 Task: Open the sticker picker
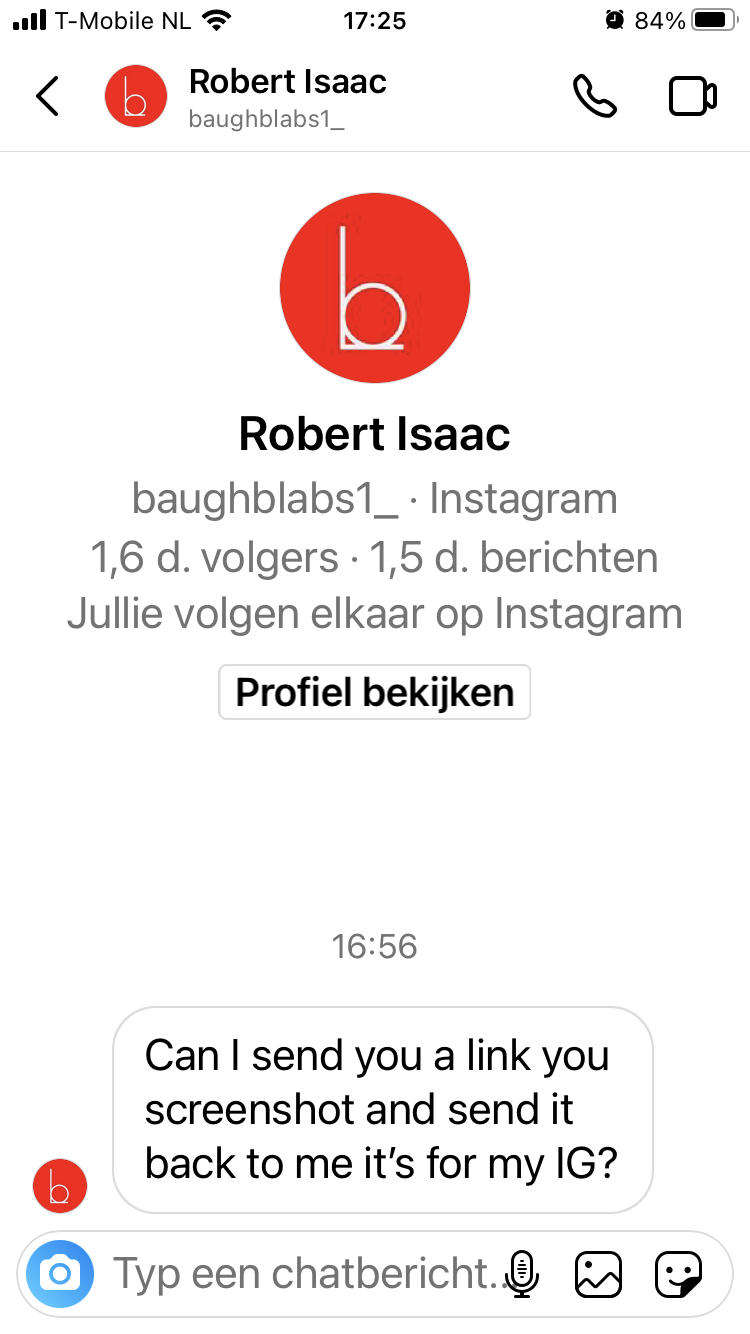(678, 1274)
